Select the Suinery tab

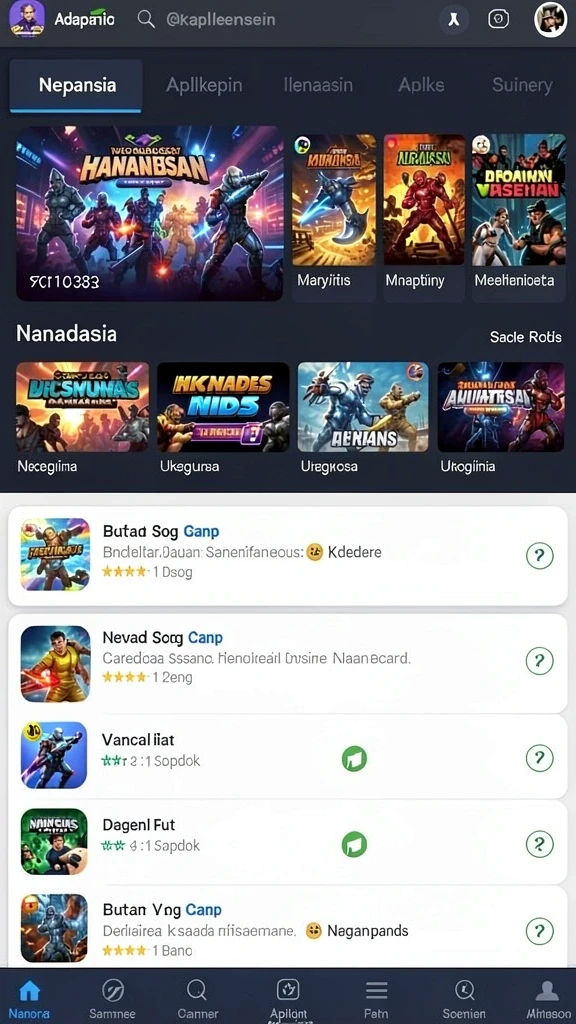(x=522, y=85)
